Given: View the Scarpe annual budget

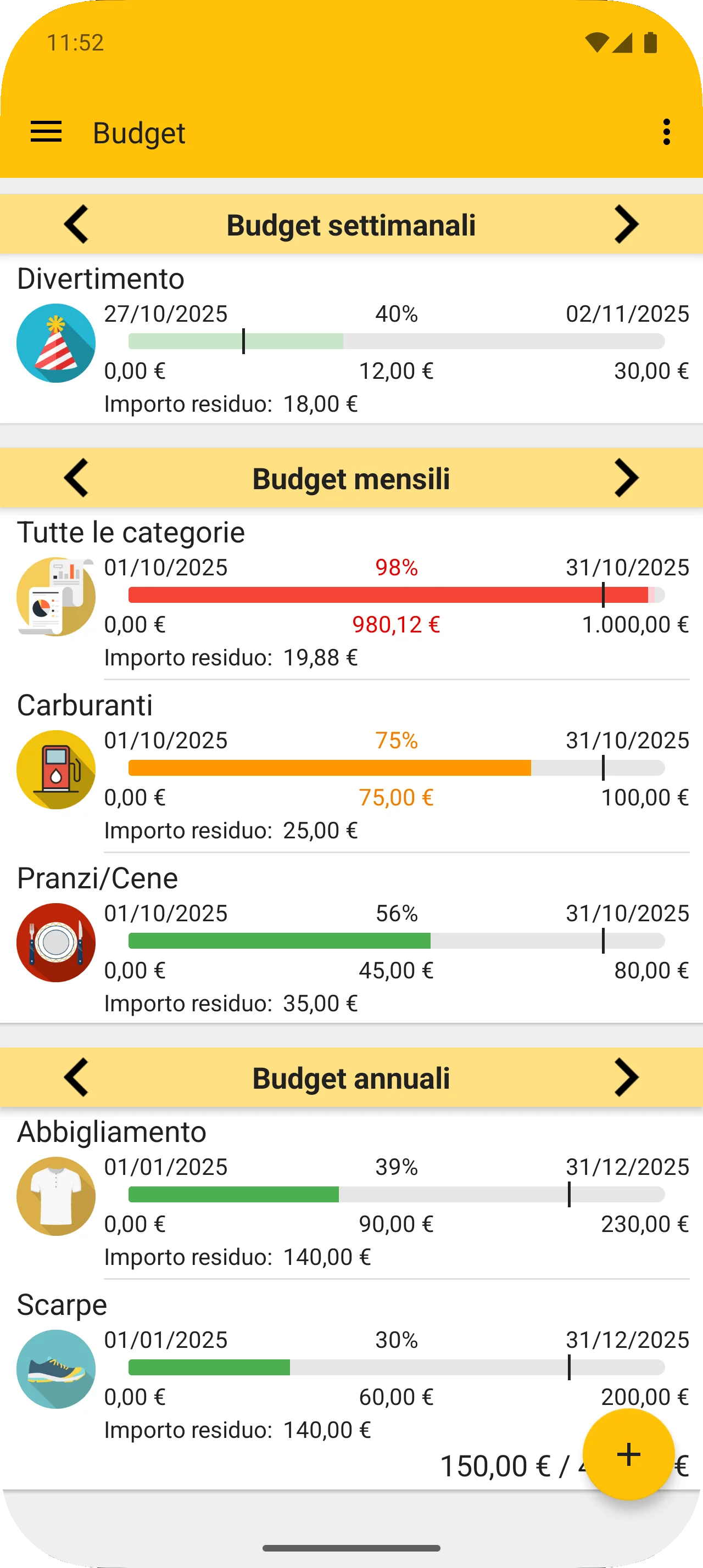Looking at the screenshot, I should (x=351, y=1368).
